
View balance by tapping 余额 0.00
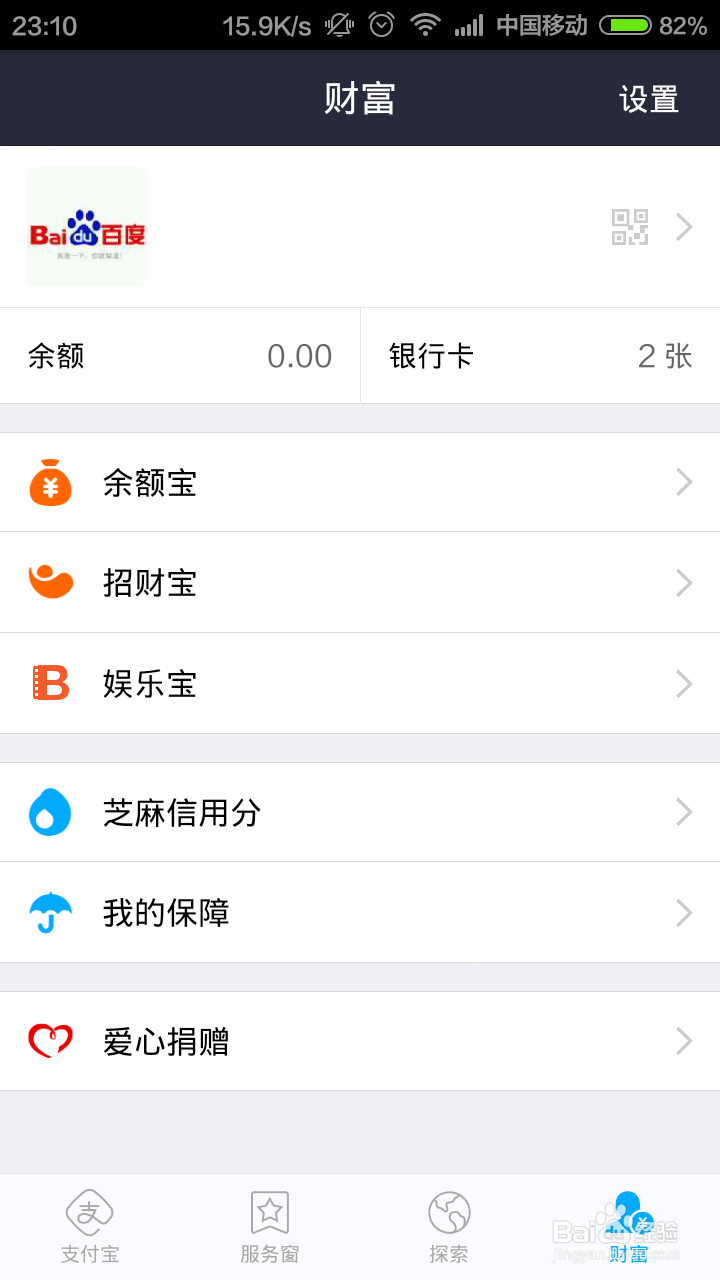tap(180, 356)
